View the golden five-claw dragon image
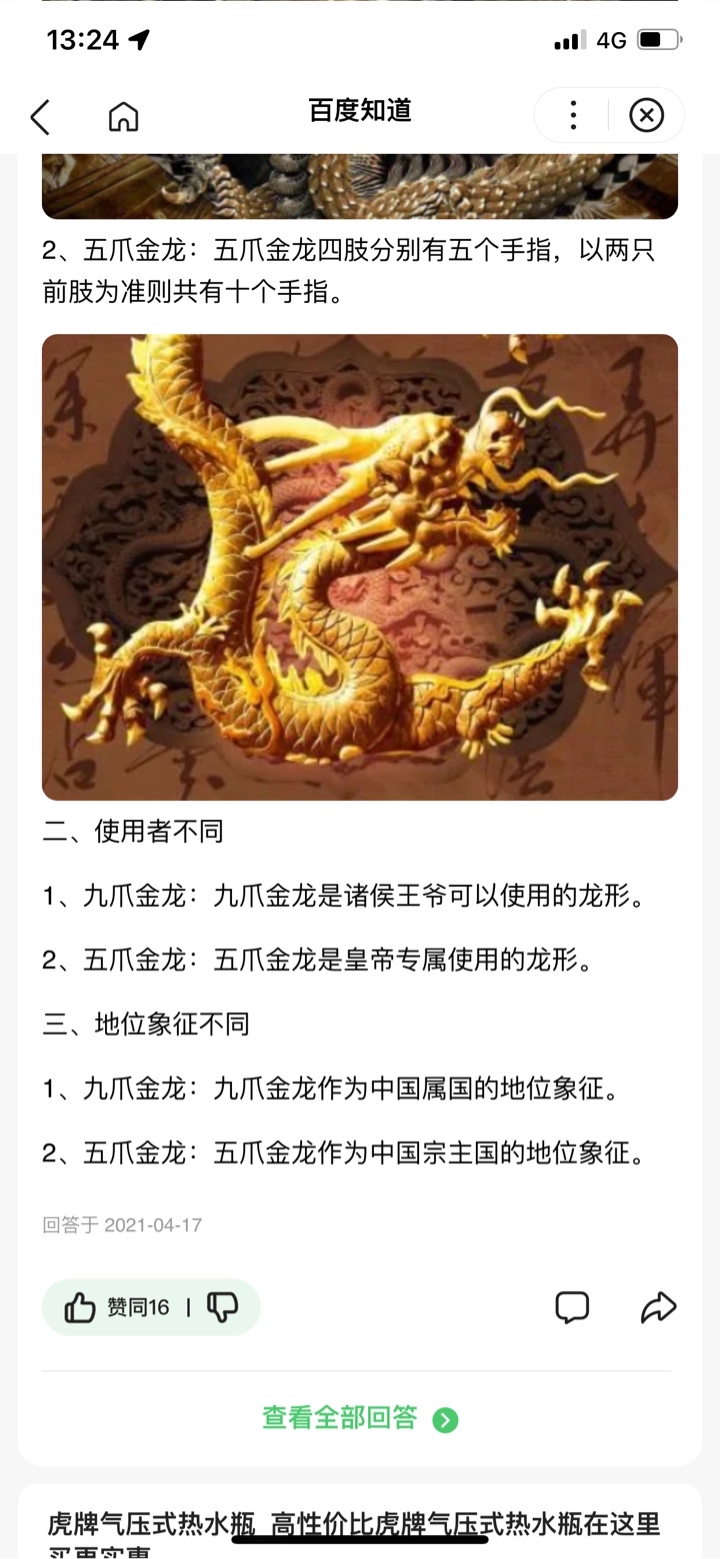The image size is (720, 1559). pyautogui.click(x=360, y=567)
